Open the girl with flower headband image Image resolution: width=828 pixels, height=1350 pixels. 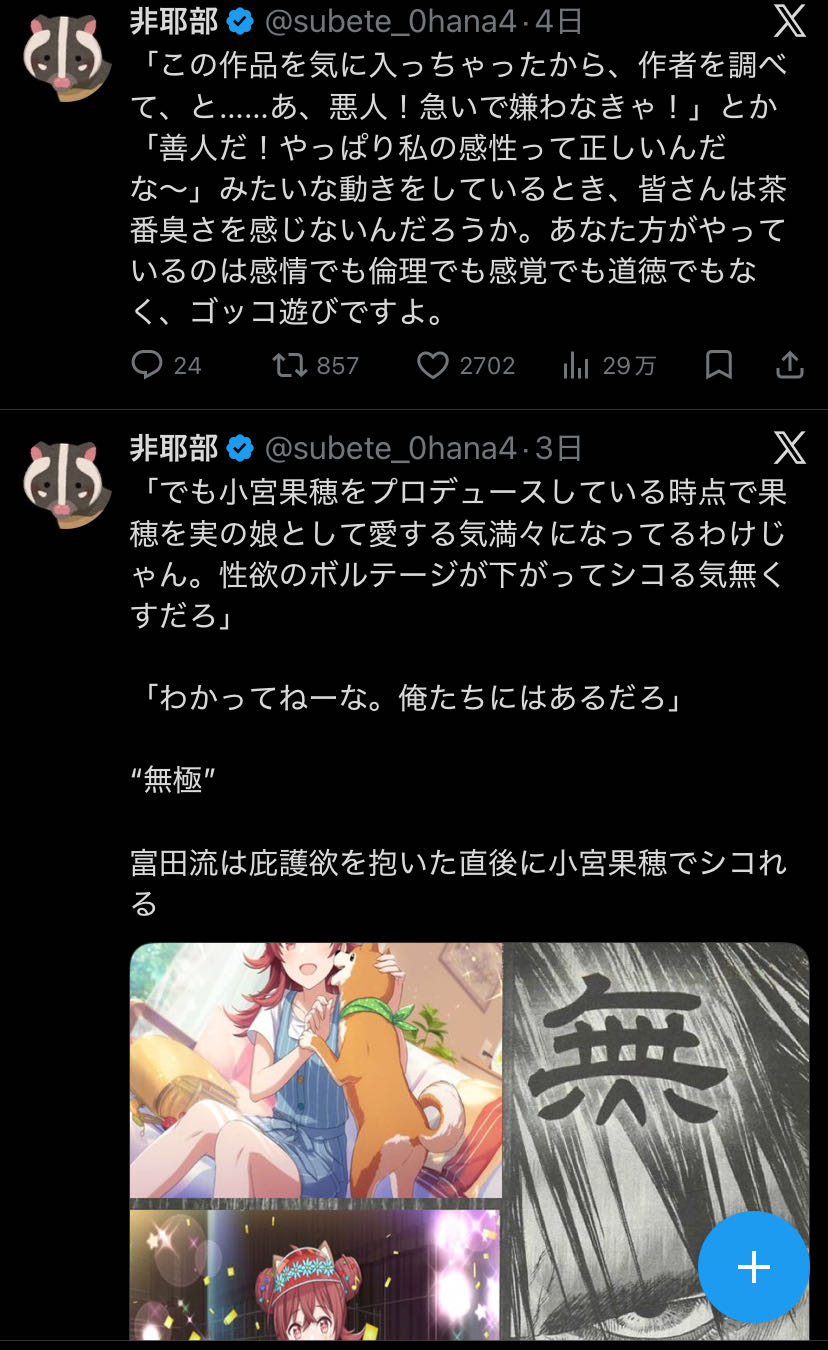316,1275
